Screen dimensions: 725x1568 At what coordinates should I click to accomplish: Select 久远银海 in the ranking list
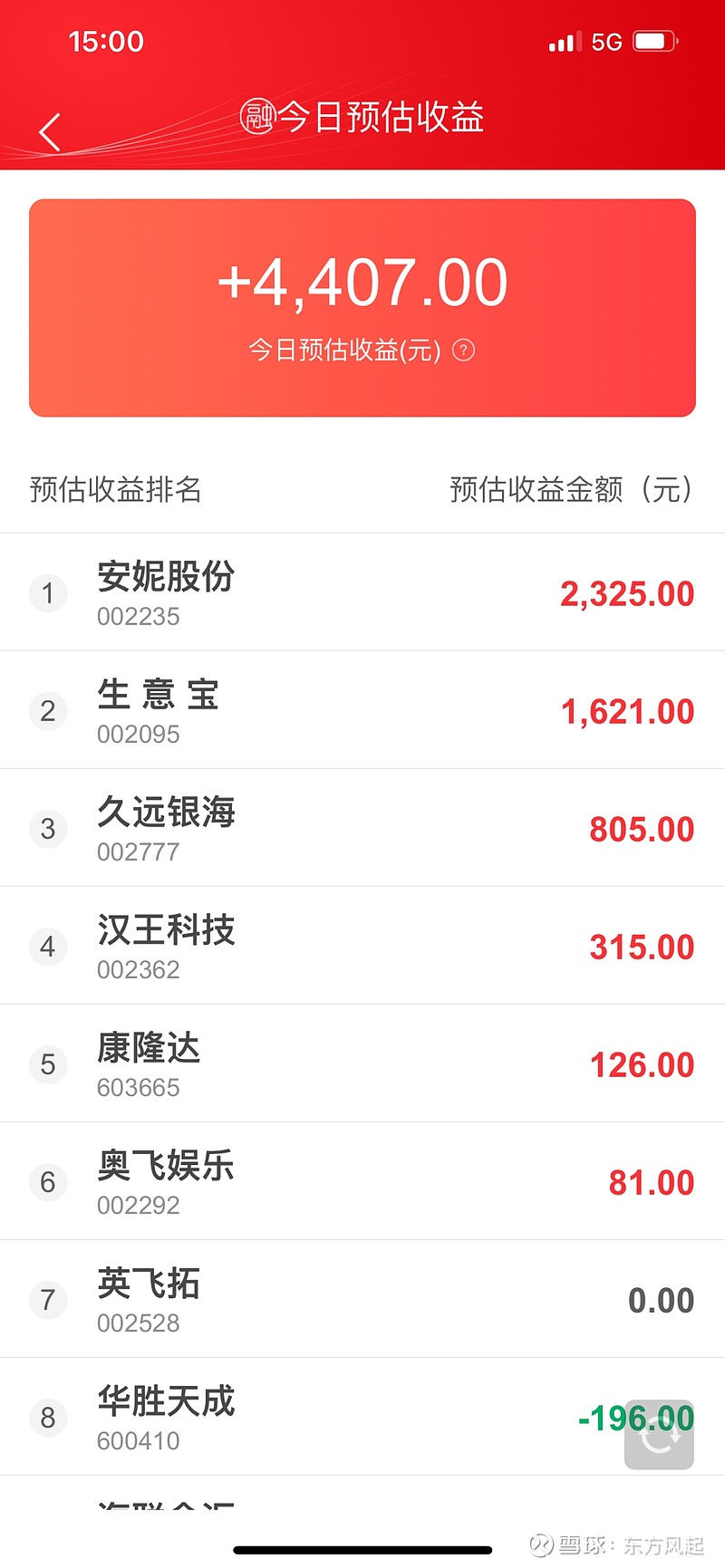click(362, 828)
